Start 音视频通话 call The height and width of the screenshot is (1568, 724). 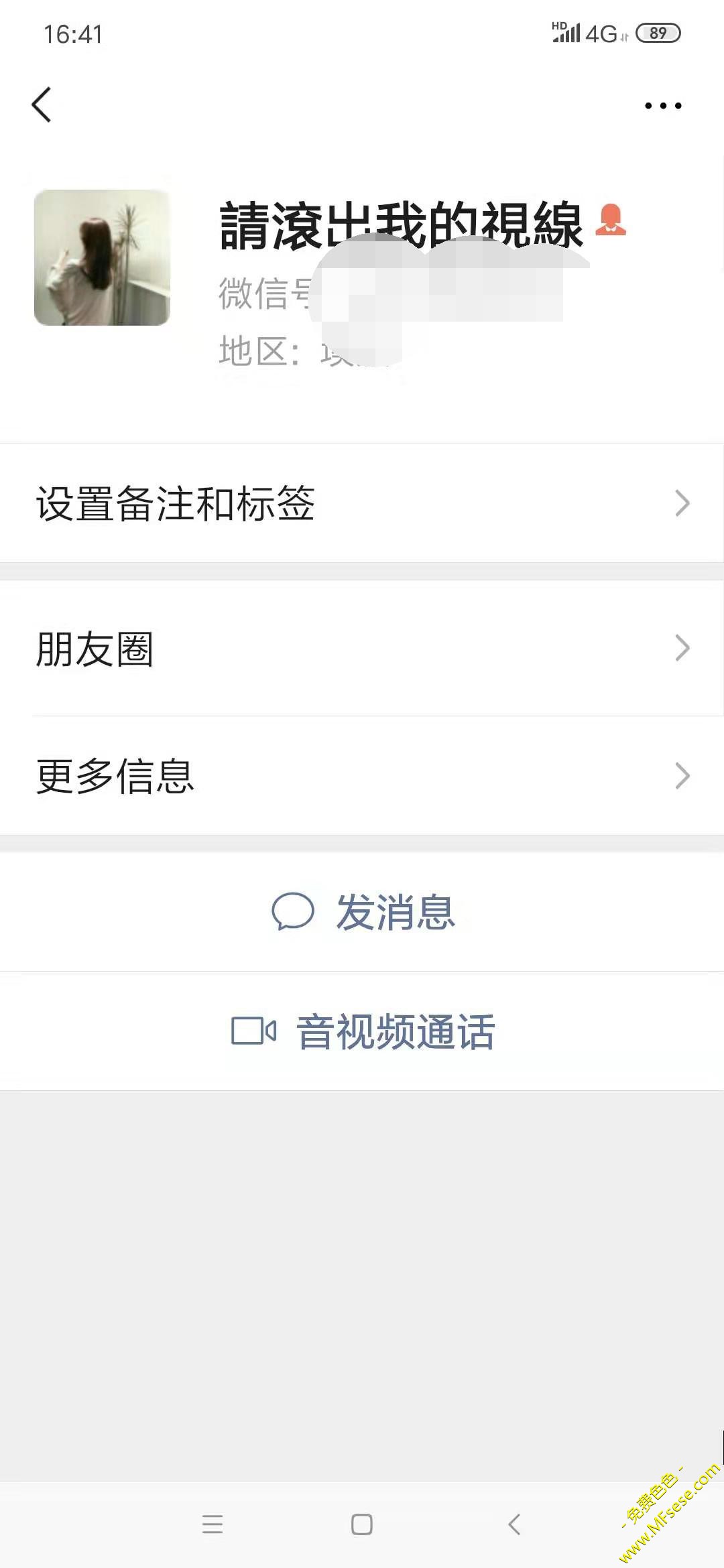[x=363, y=1031]
